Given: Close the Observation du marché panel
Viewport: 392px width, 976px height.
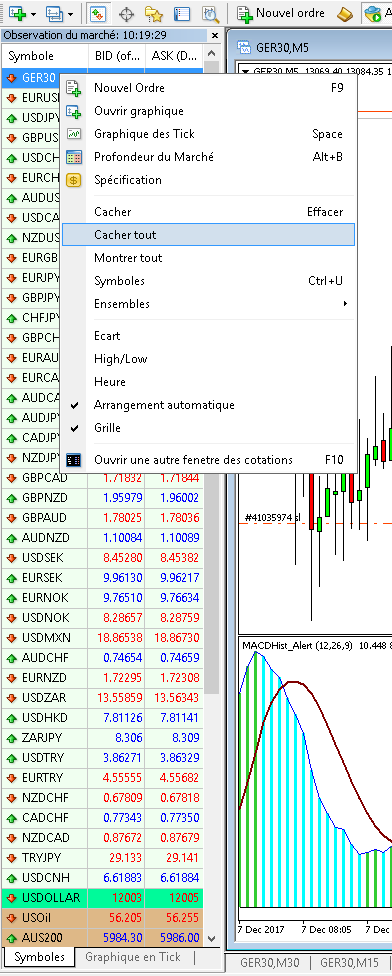Looking at the screenshot, I should pyautogui.click(x=215, y=35).
